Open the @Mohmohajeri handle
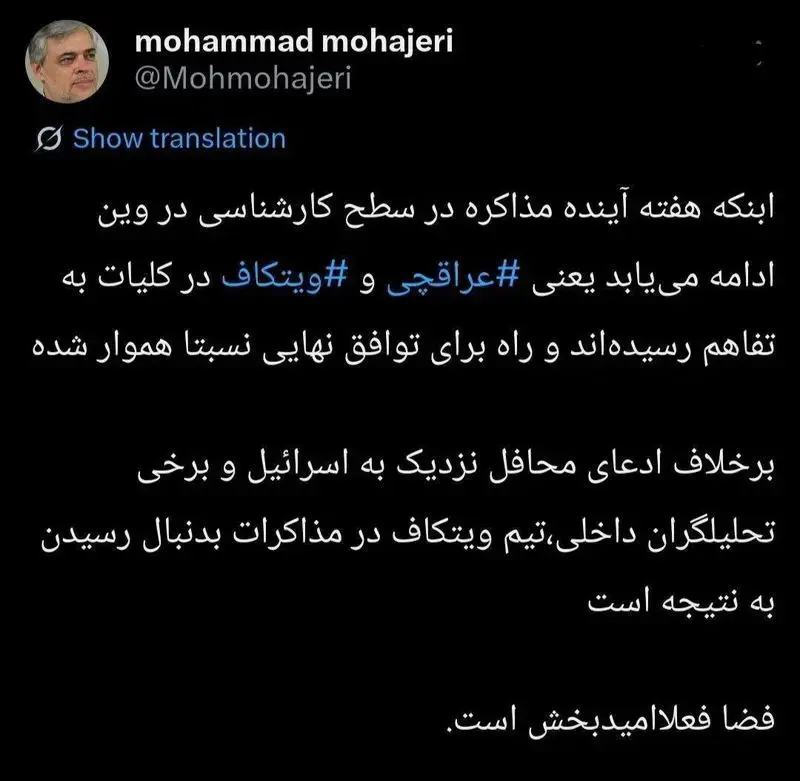Viewport: 800px width, 781px height. (x=242, y=79)
